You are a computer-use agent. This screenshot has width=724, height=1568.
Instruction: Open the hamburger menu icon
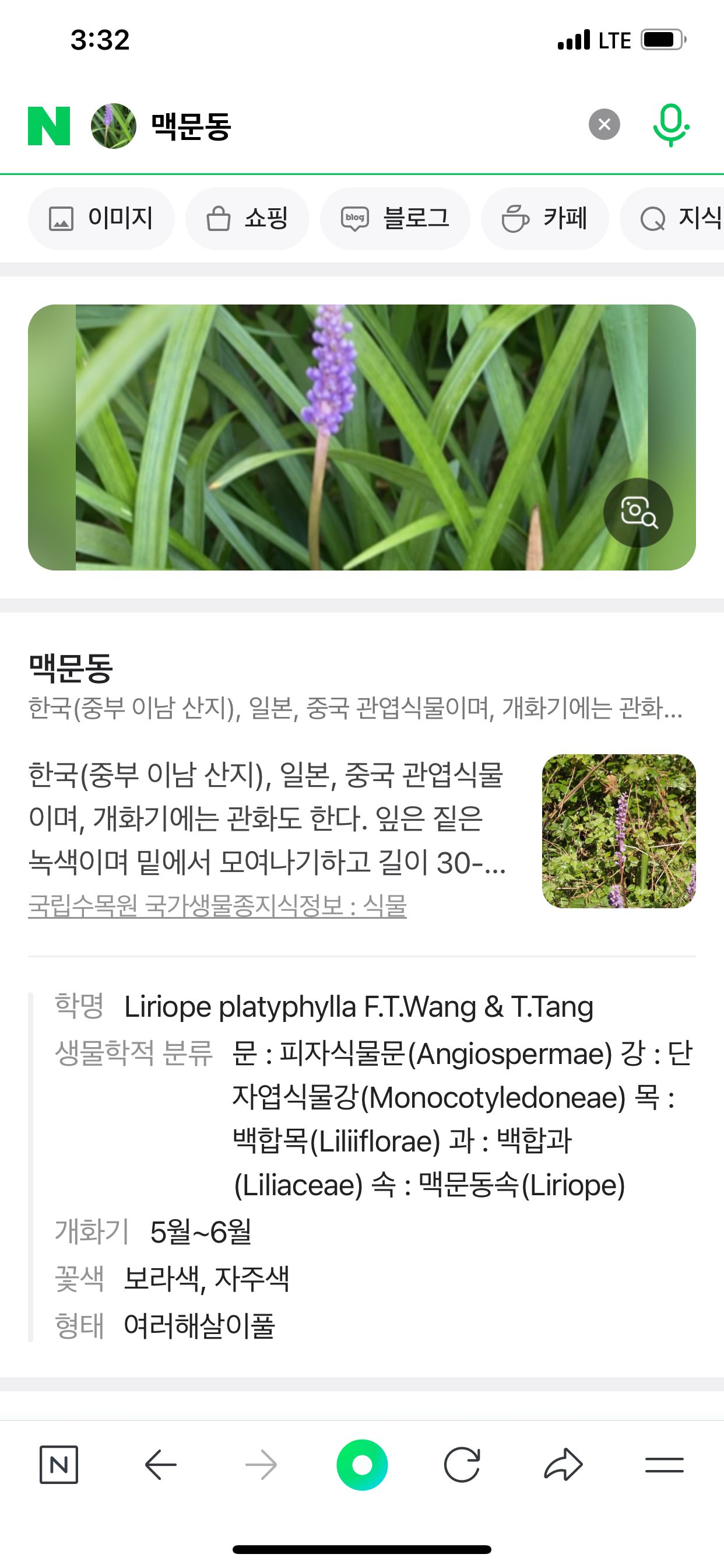[x=665, y=1465]
